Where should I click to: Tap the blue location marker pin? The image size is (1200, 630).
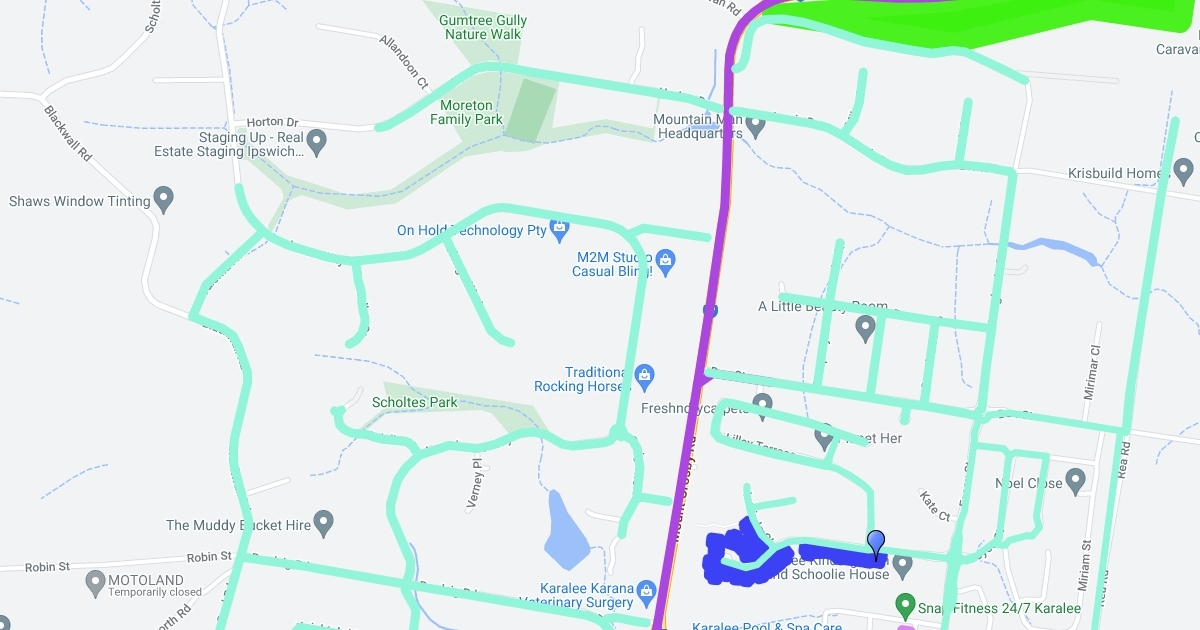coord(876,543)
